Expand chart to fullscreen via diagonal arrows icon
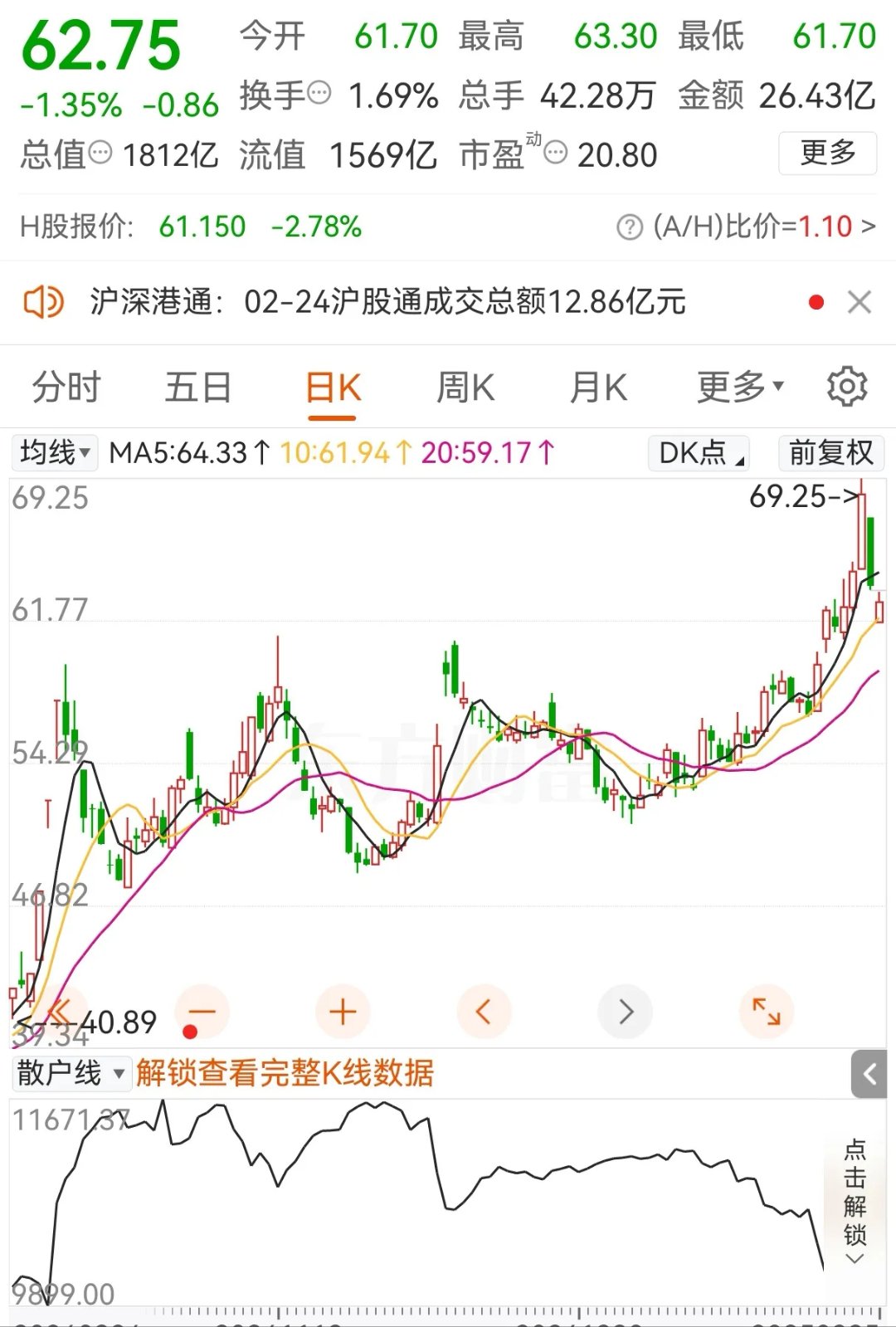 click(767, 1012)
